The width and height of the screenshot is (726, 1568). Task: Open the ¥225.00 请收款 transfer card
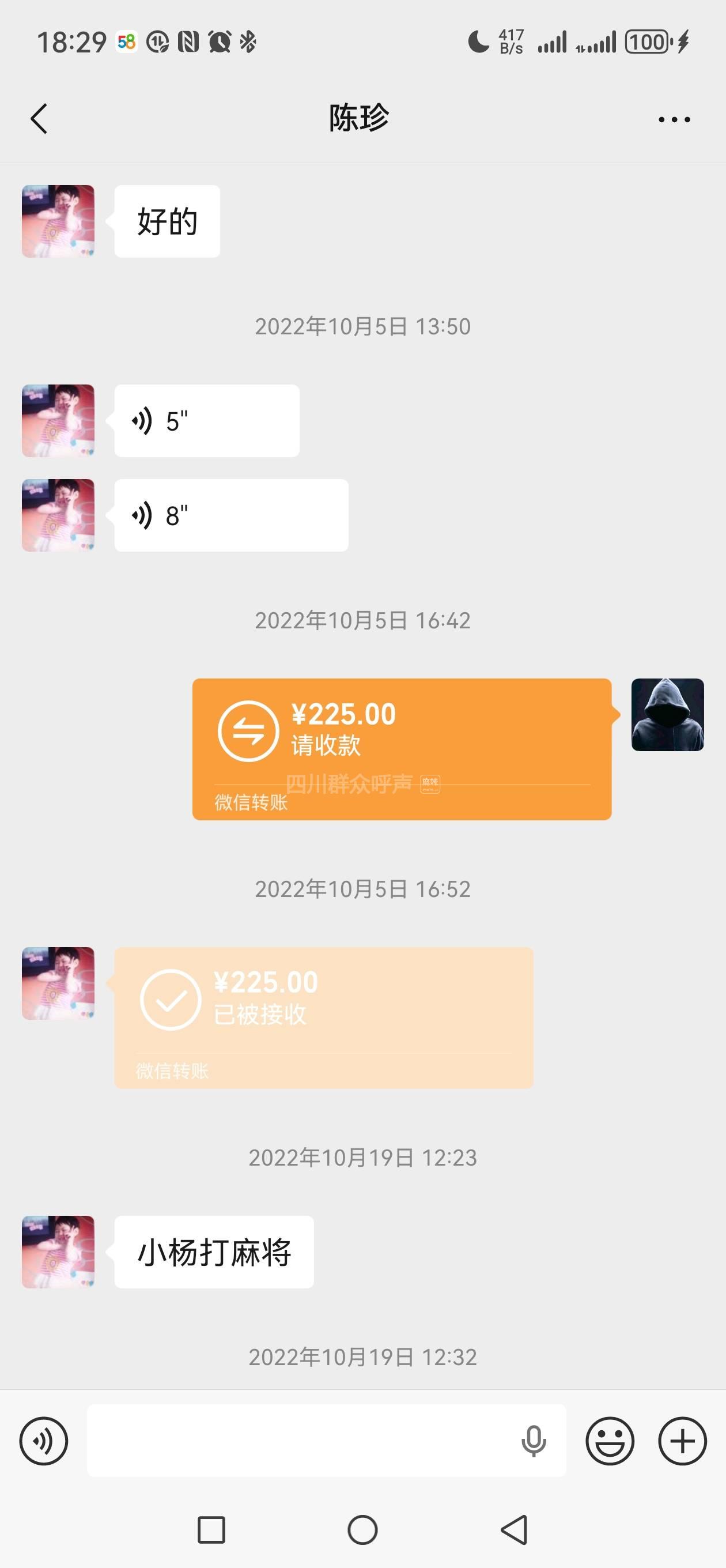(402, 749)
